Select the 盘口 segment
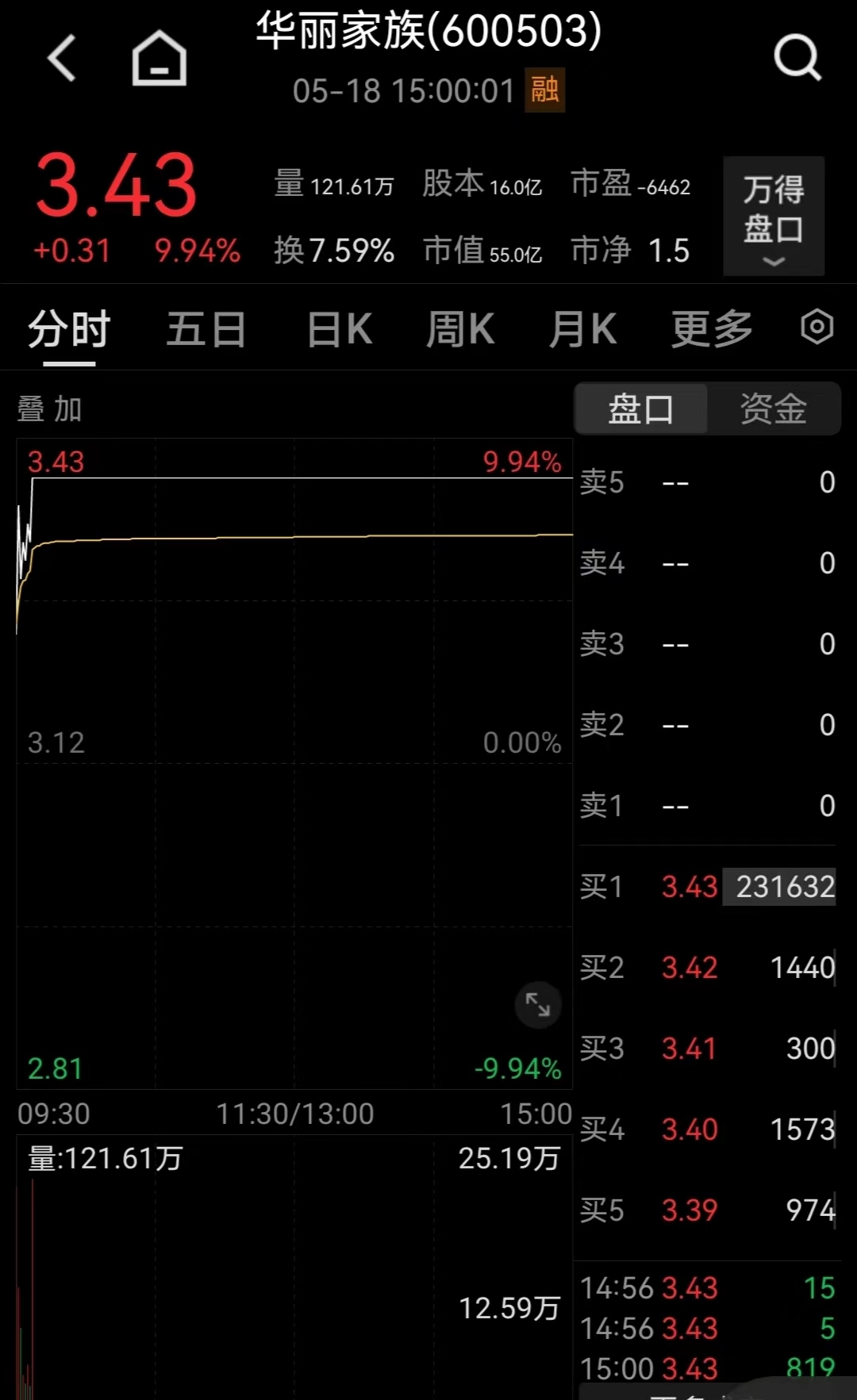This screenshot has height=1400, width=857. (x=641, y=409)
